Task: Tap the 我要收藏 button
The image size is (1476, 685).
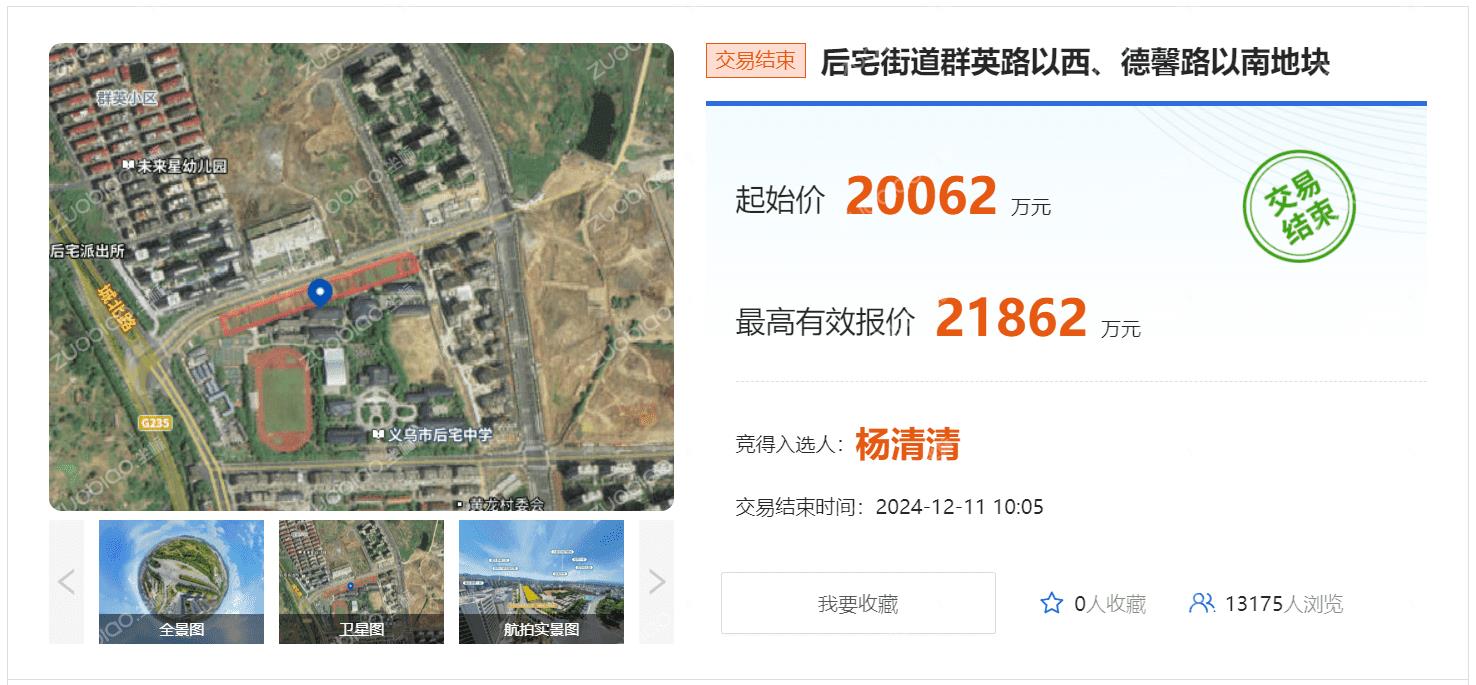Action: pyautogui.click(x=858, y=603)
